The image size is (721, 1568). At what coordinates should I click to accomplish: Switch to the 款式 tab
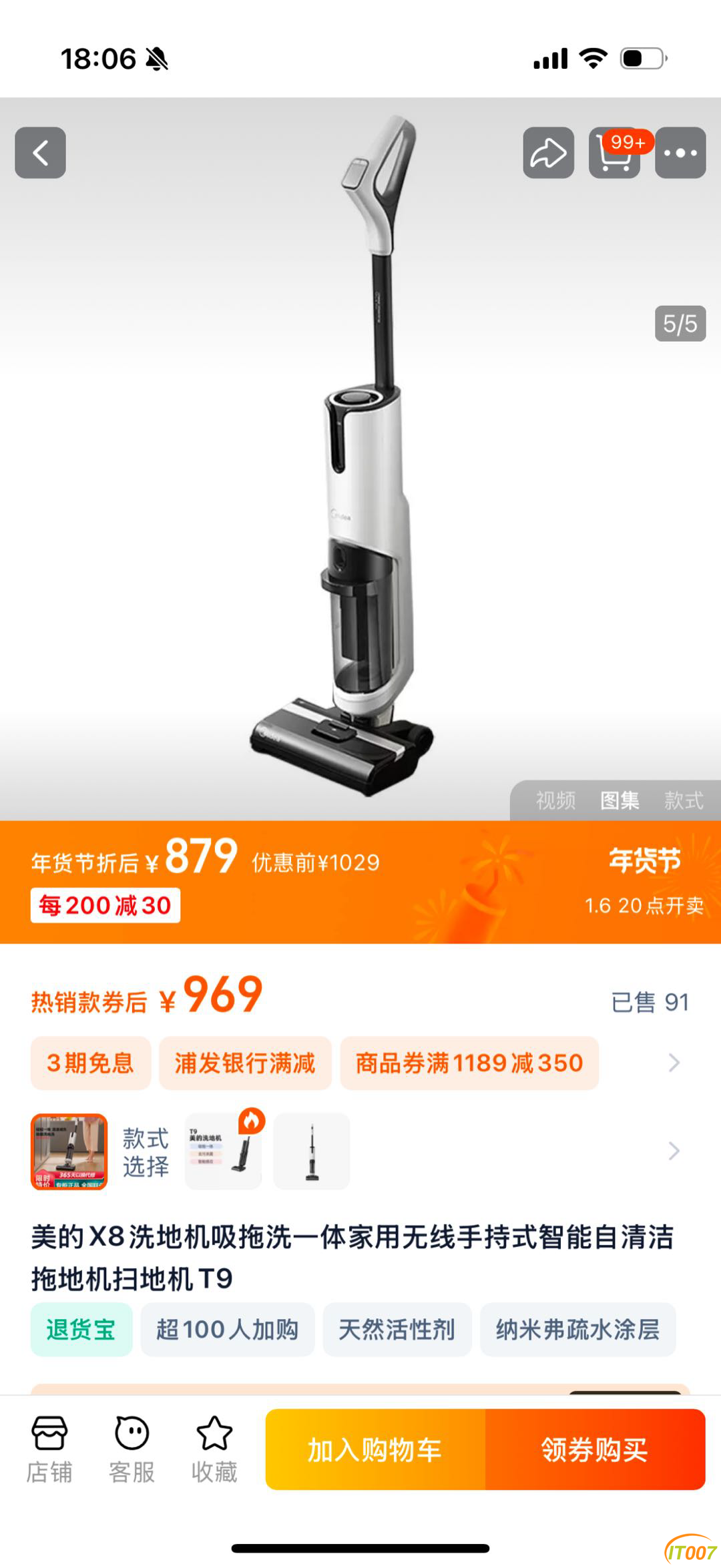click(684, 800)
